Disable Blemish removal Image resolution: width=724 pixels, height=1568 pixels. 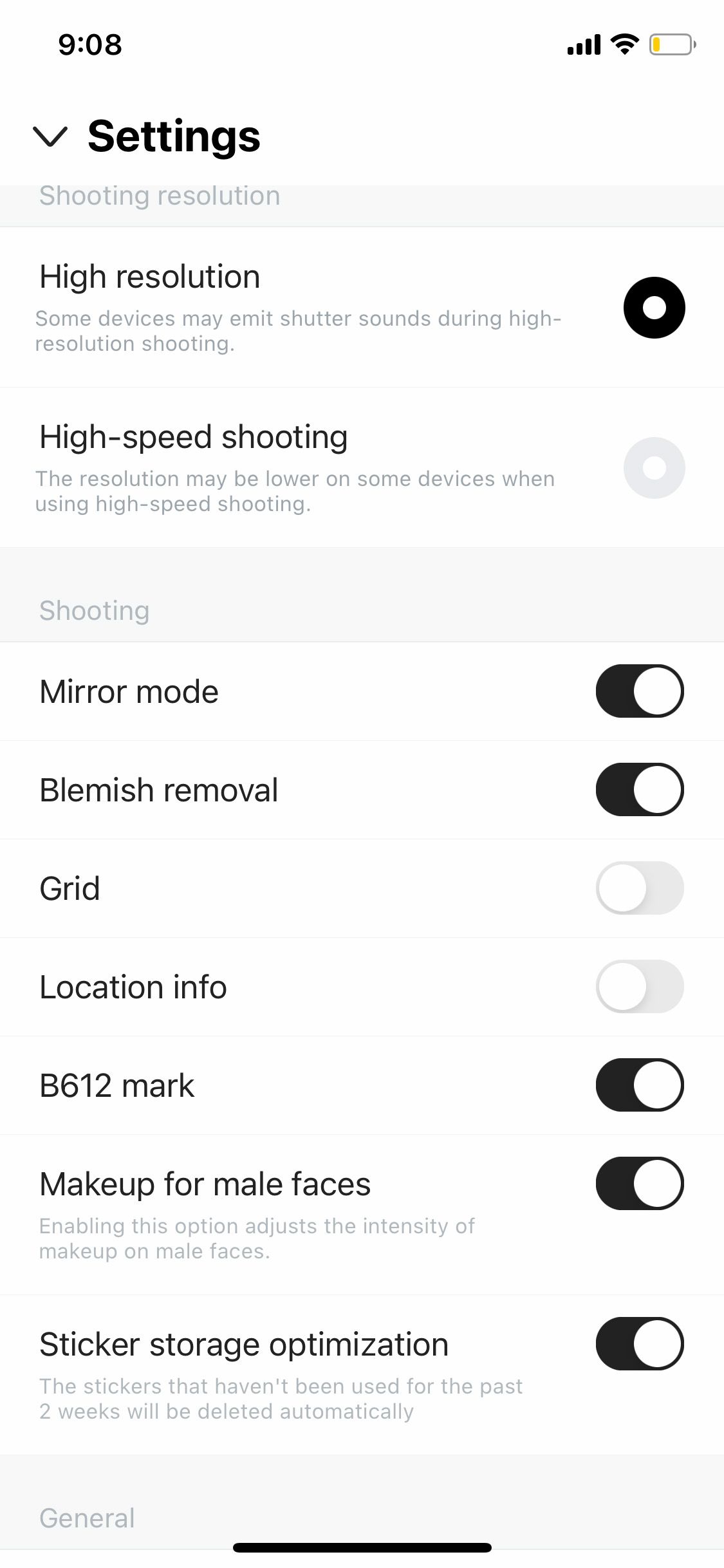point(640,790)
